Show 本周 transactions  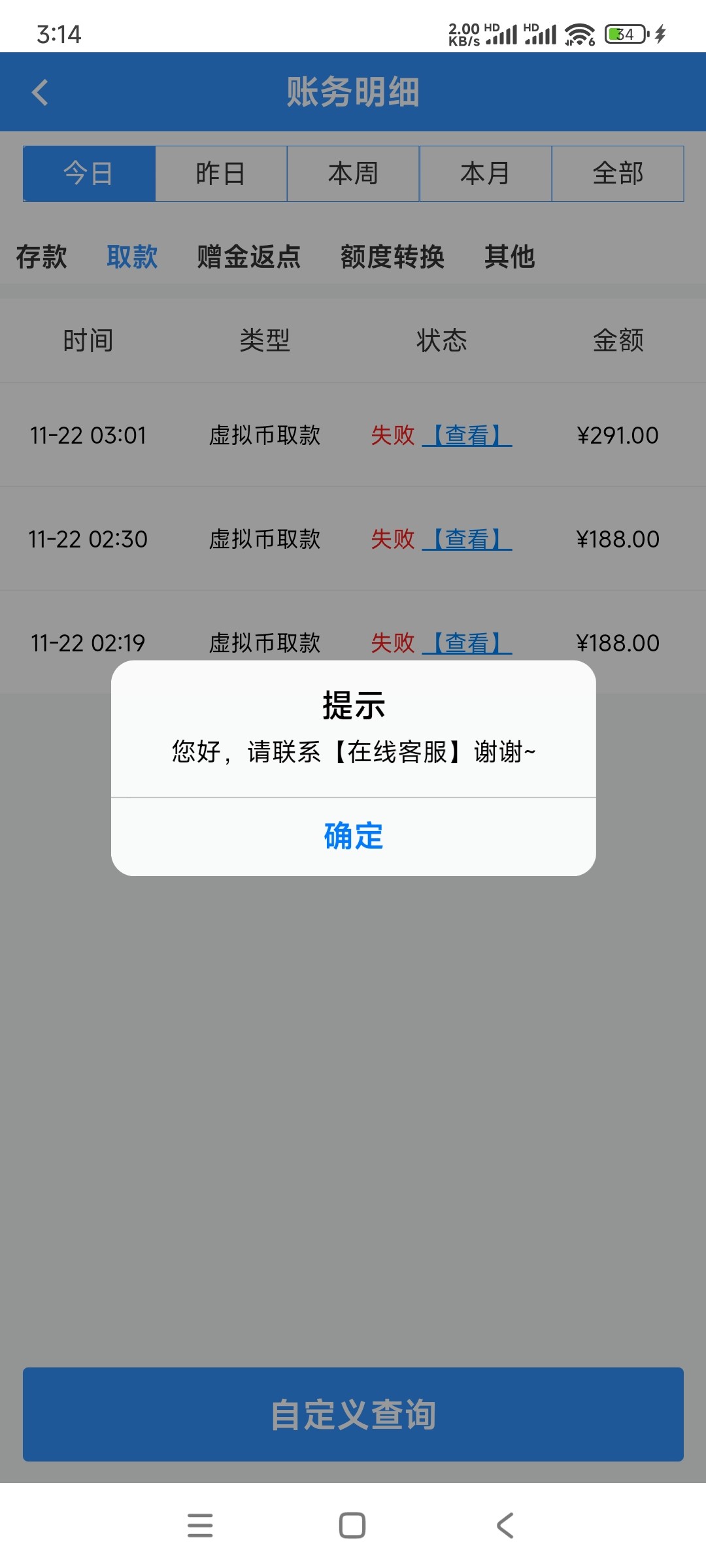pos(353,174)
